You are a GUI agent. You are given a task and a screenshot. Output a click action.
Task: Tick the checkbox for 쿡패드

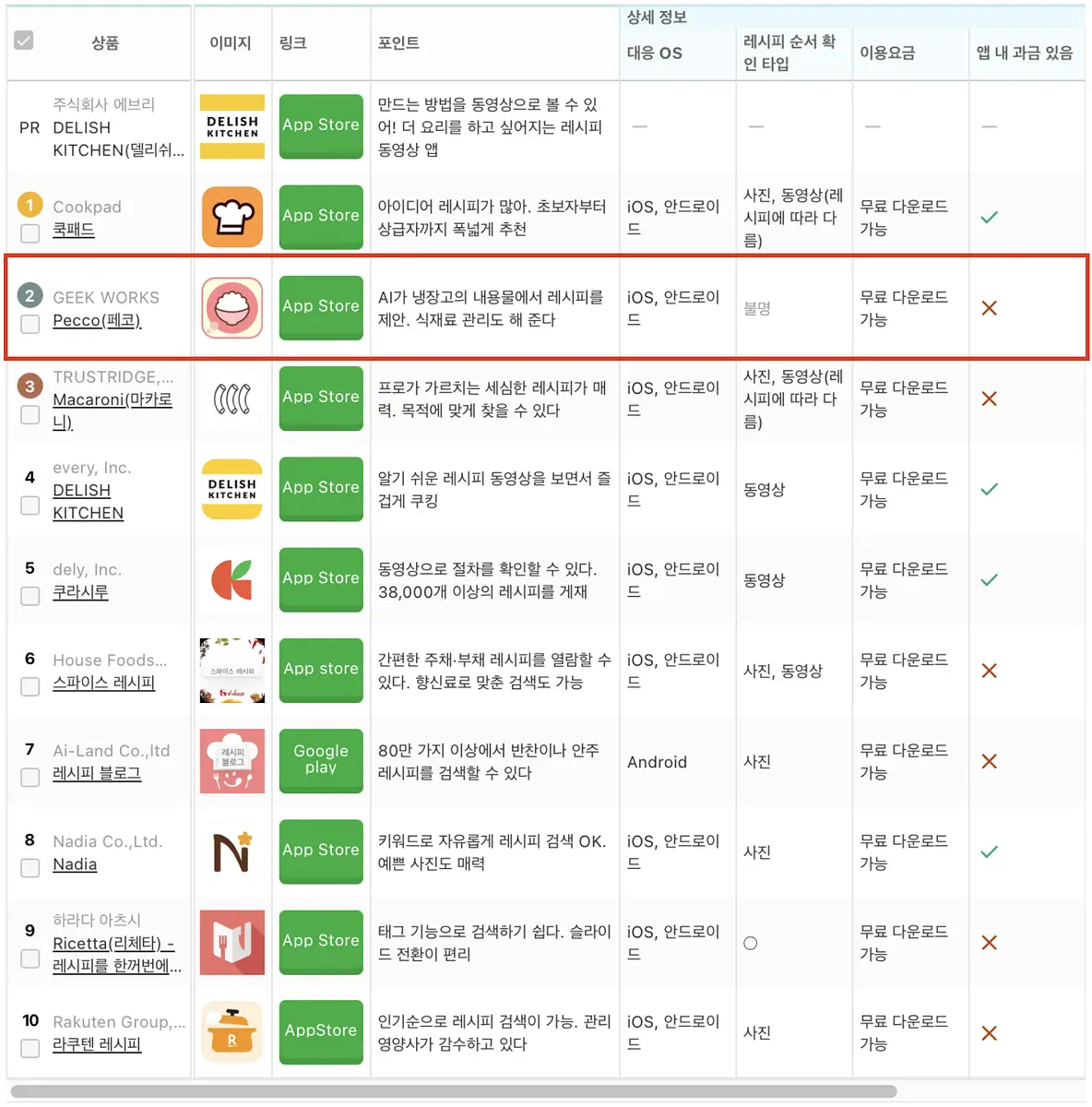[x=30, y=233]
